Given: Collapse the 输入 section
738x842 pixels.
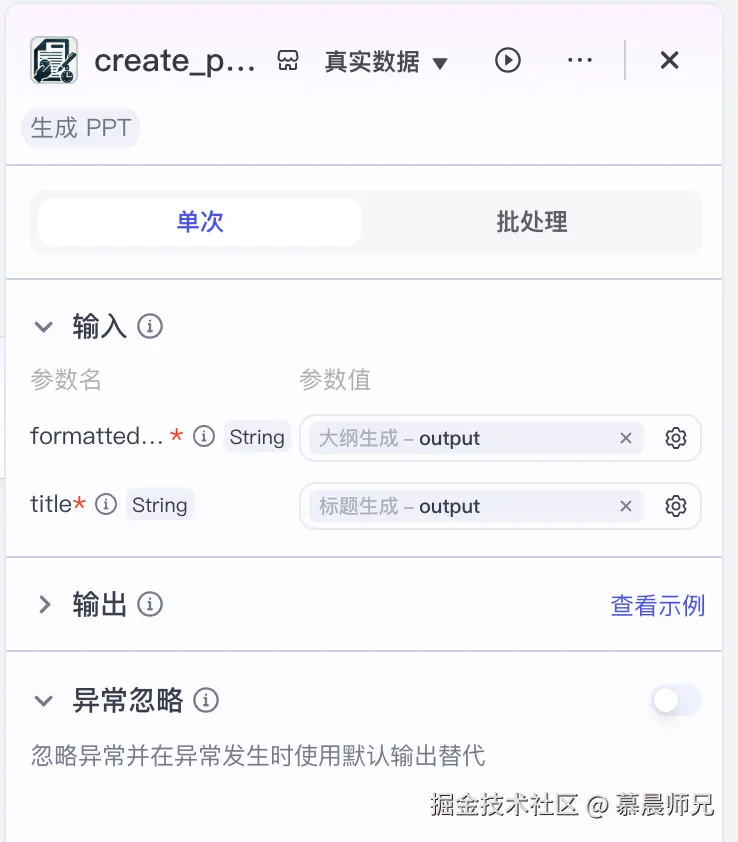Looking at the screenshot, I should [x=44, y=326].
